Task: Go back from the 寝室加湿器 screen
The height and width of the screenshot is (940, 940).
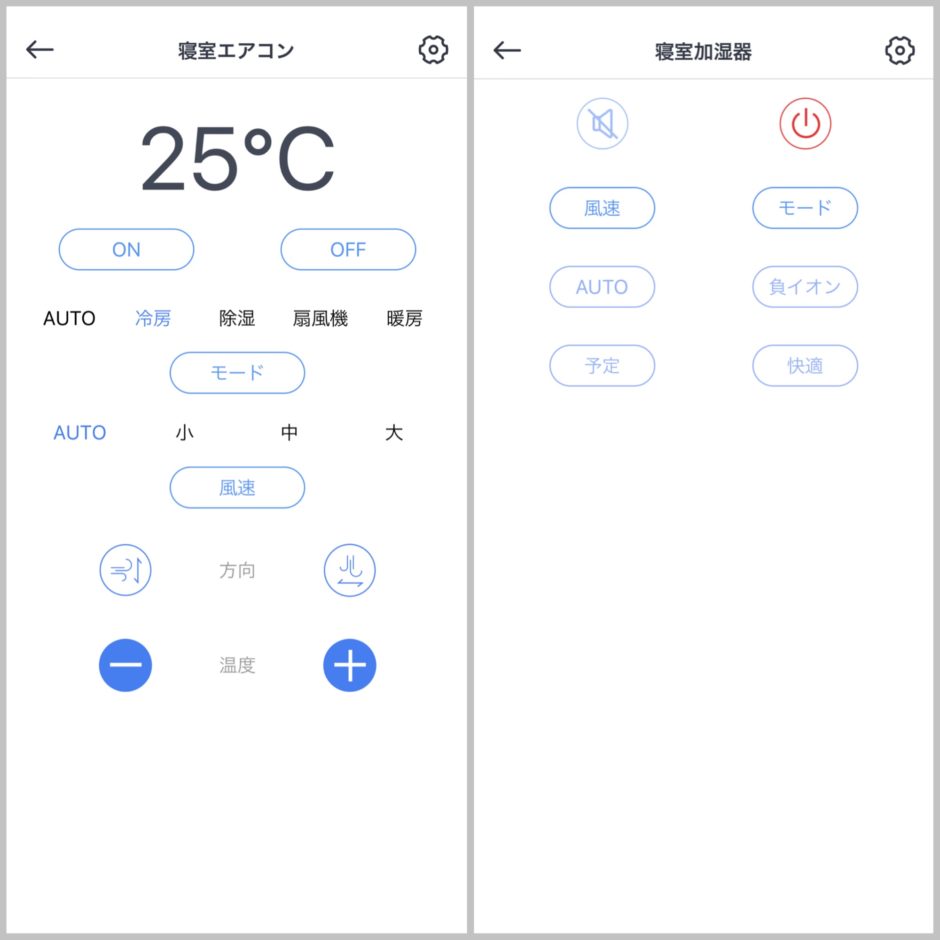Action: coord(508,50)
